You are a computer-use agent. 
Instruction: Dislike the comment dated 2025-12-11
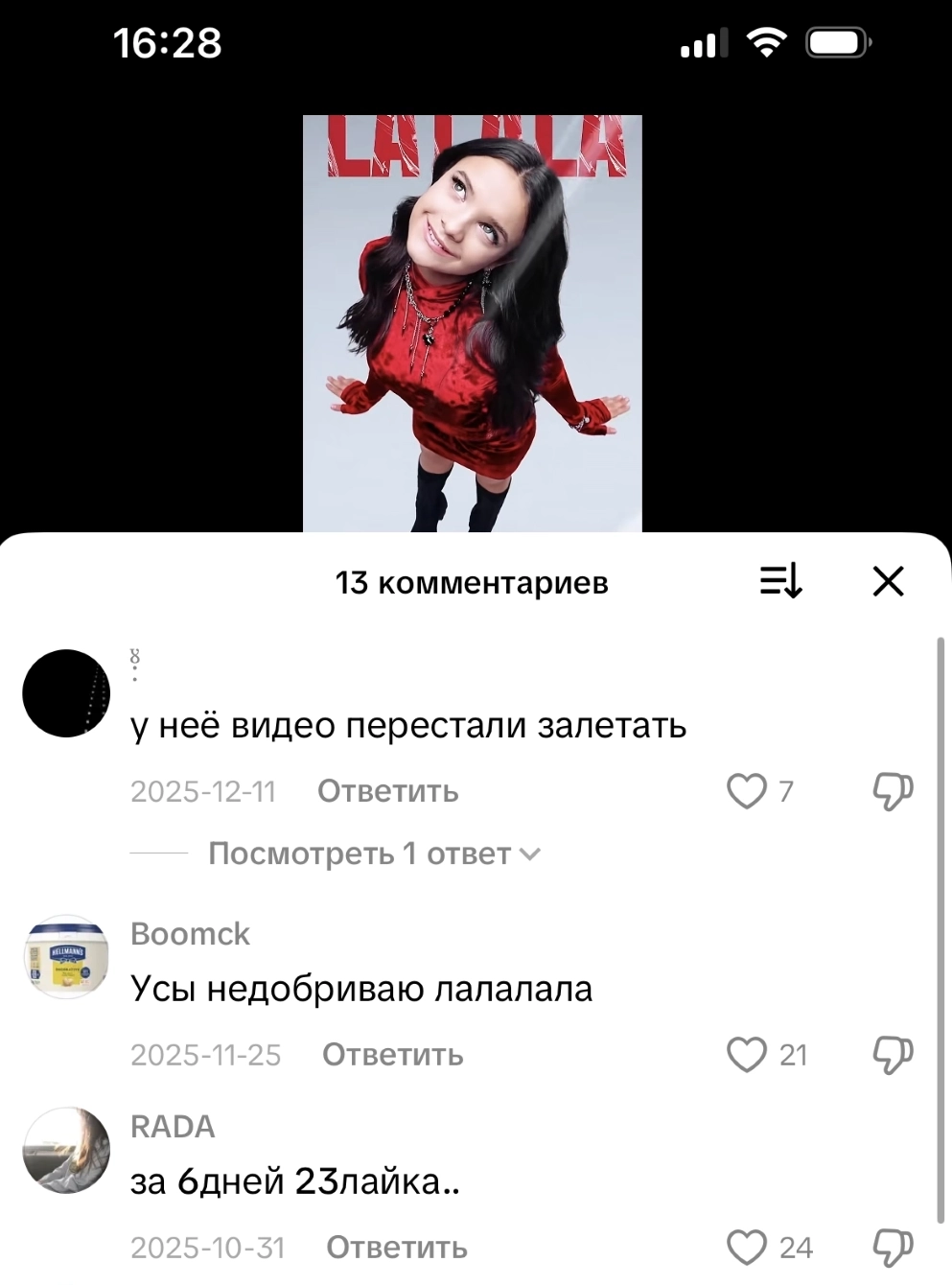point(893,791)
